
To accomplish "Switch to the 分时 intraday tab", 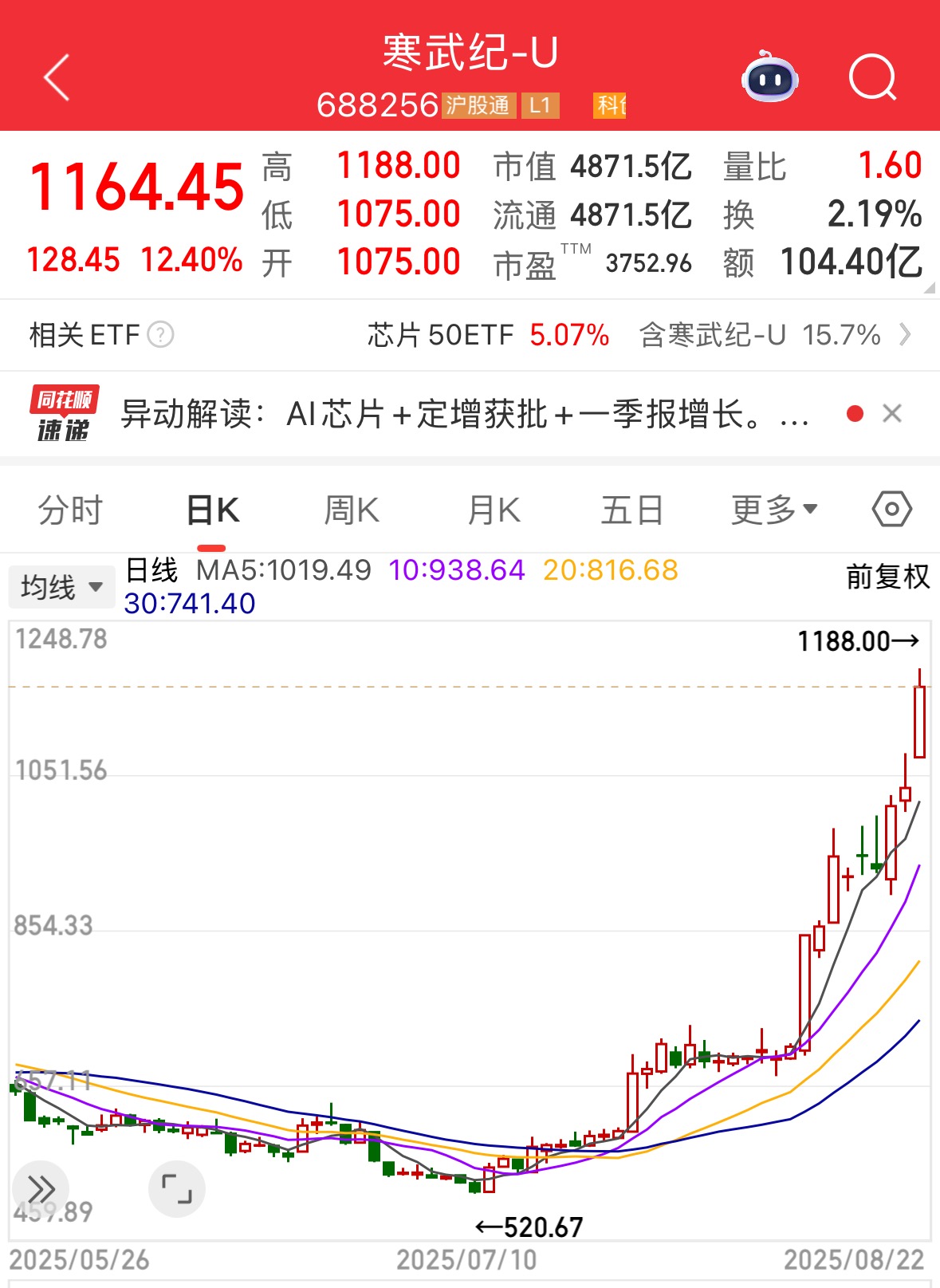I will (x=69, y=510).
